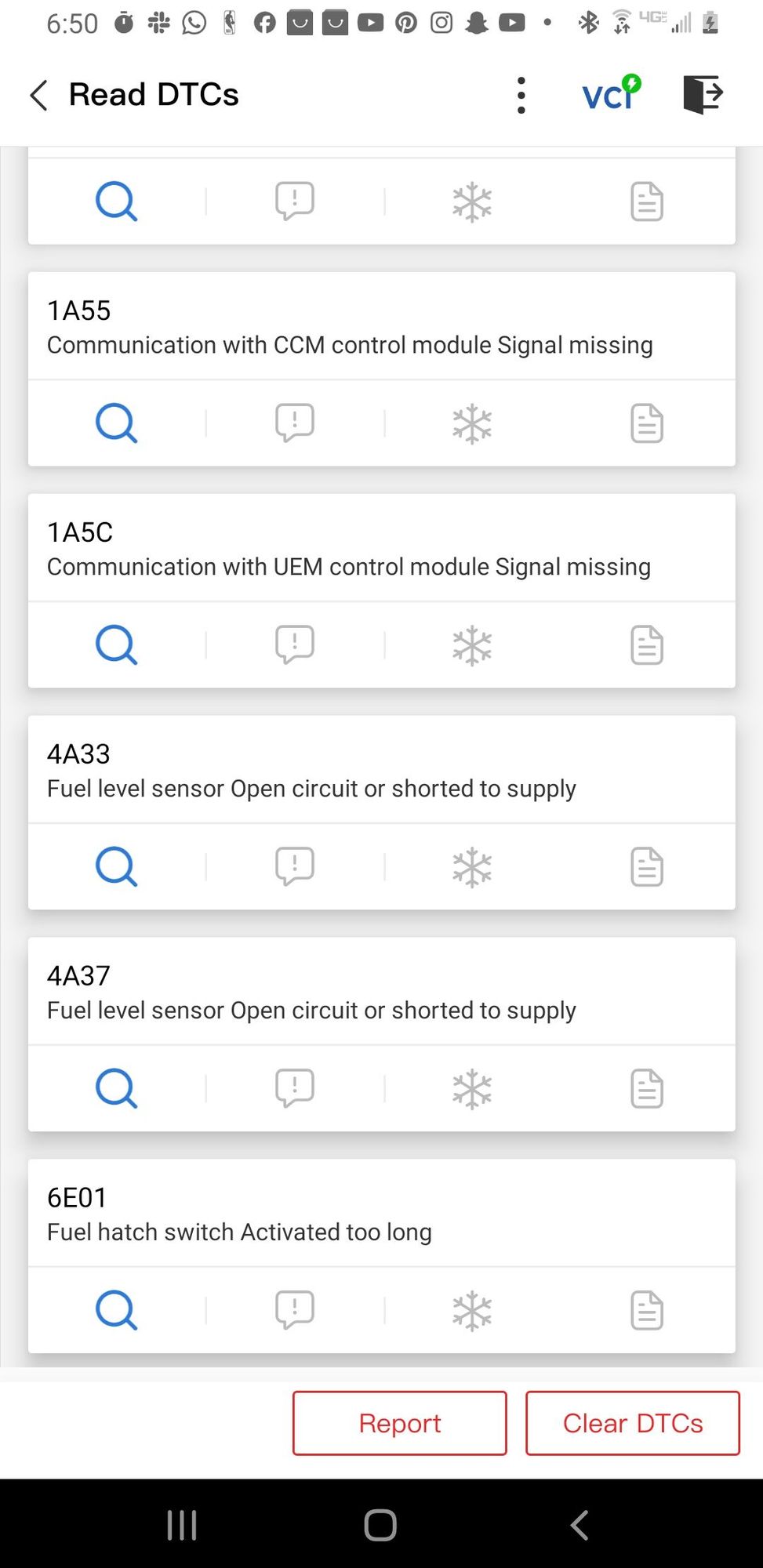Clear DTCs from the vehicle

(633, 1423)
